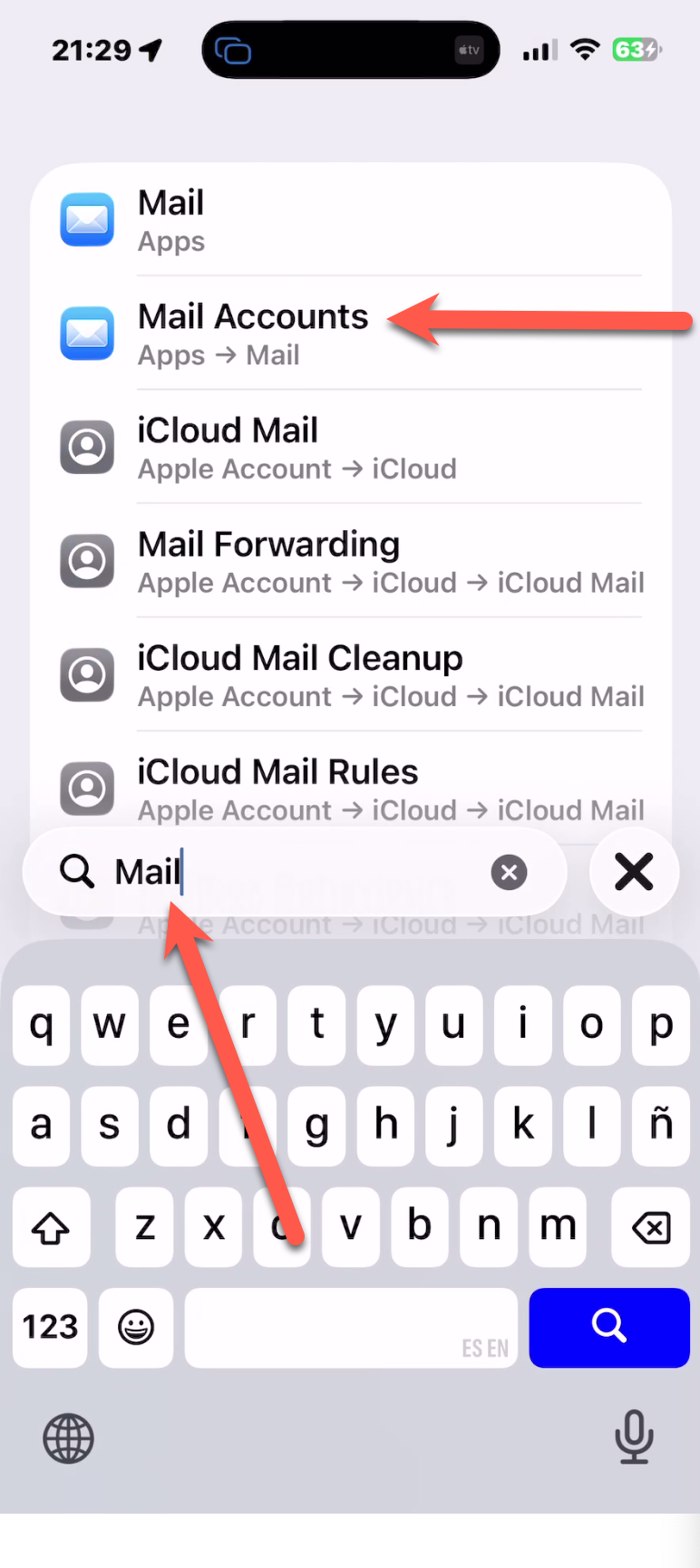700x1568 pixels.
Task: Start dictation with the microphone
Action: pos(633,1437)
